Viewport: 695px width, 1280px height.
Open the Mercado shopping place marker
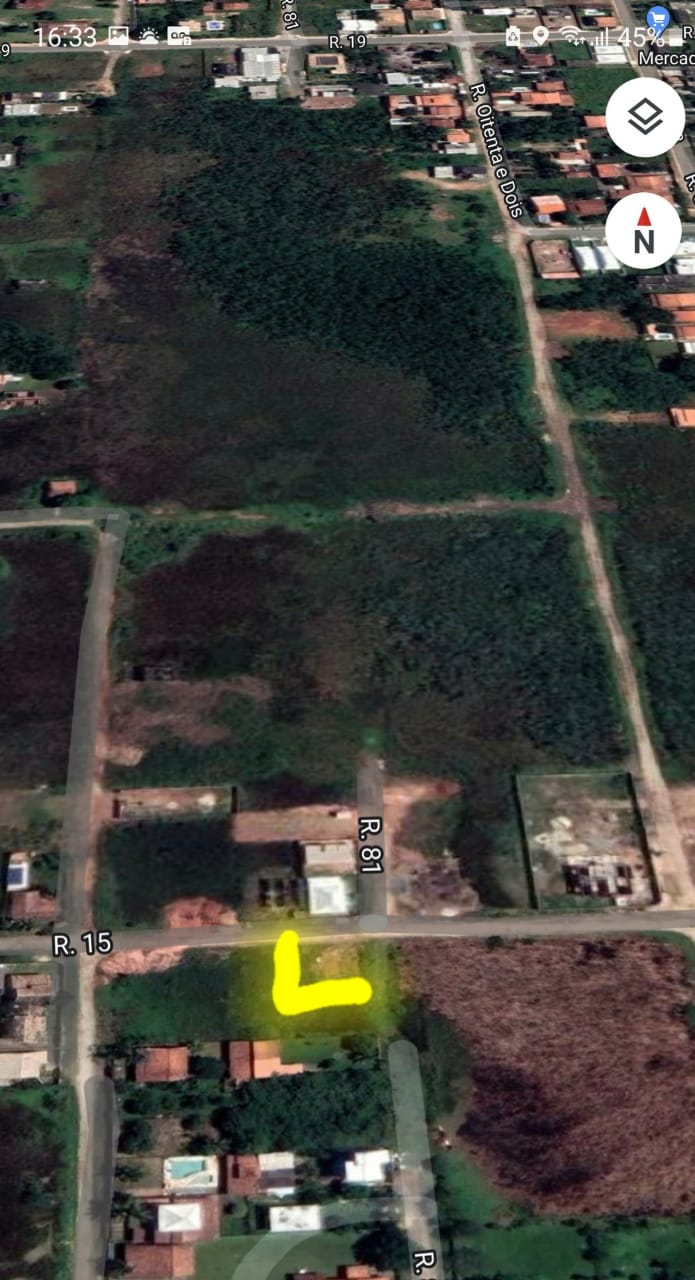[658, 19]
